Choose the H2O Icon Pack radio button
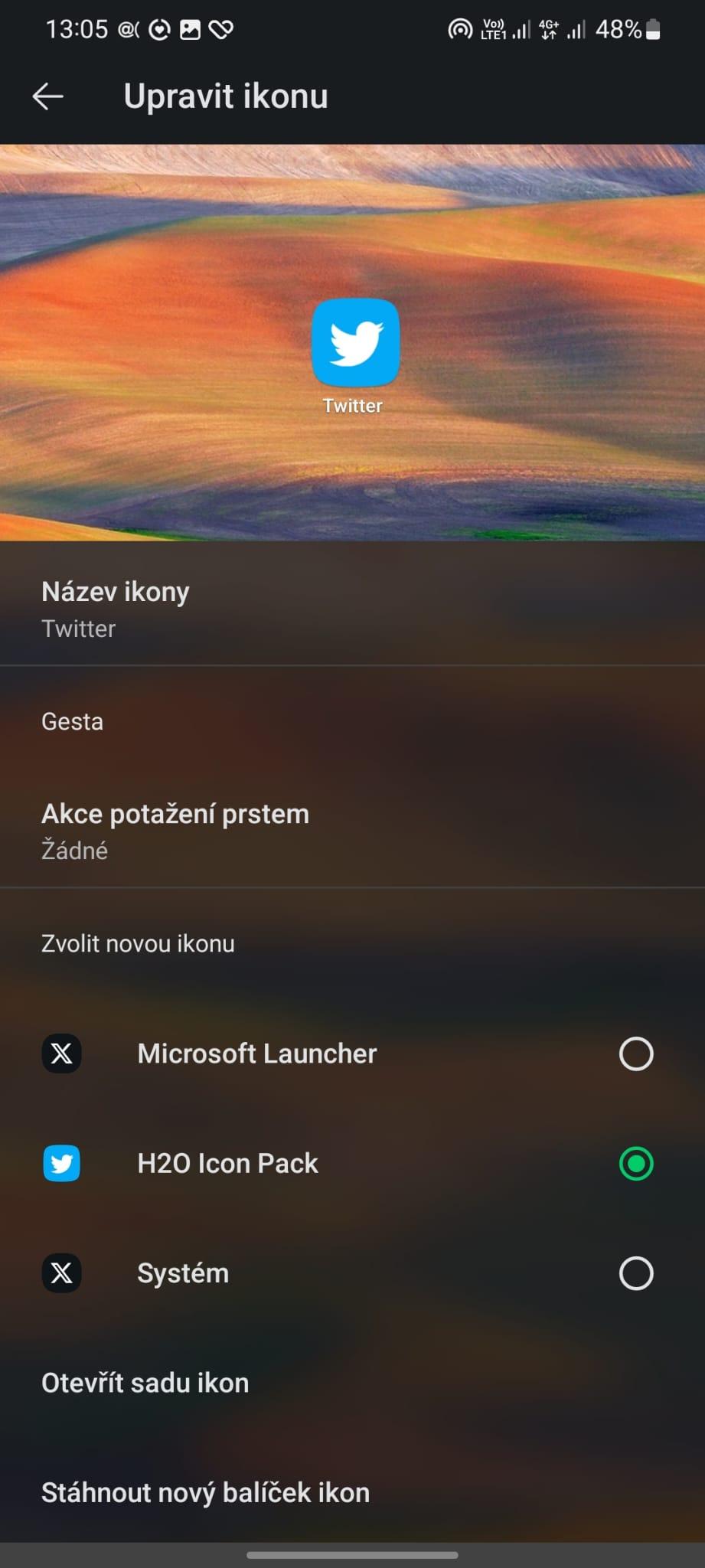 tap(635, 1164)
